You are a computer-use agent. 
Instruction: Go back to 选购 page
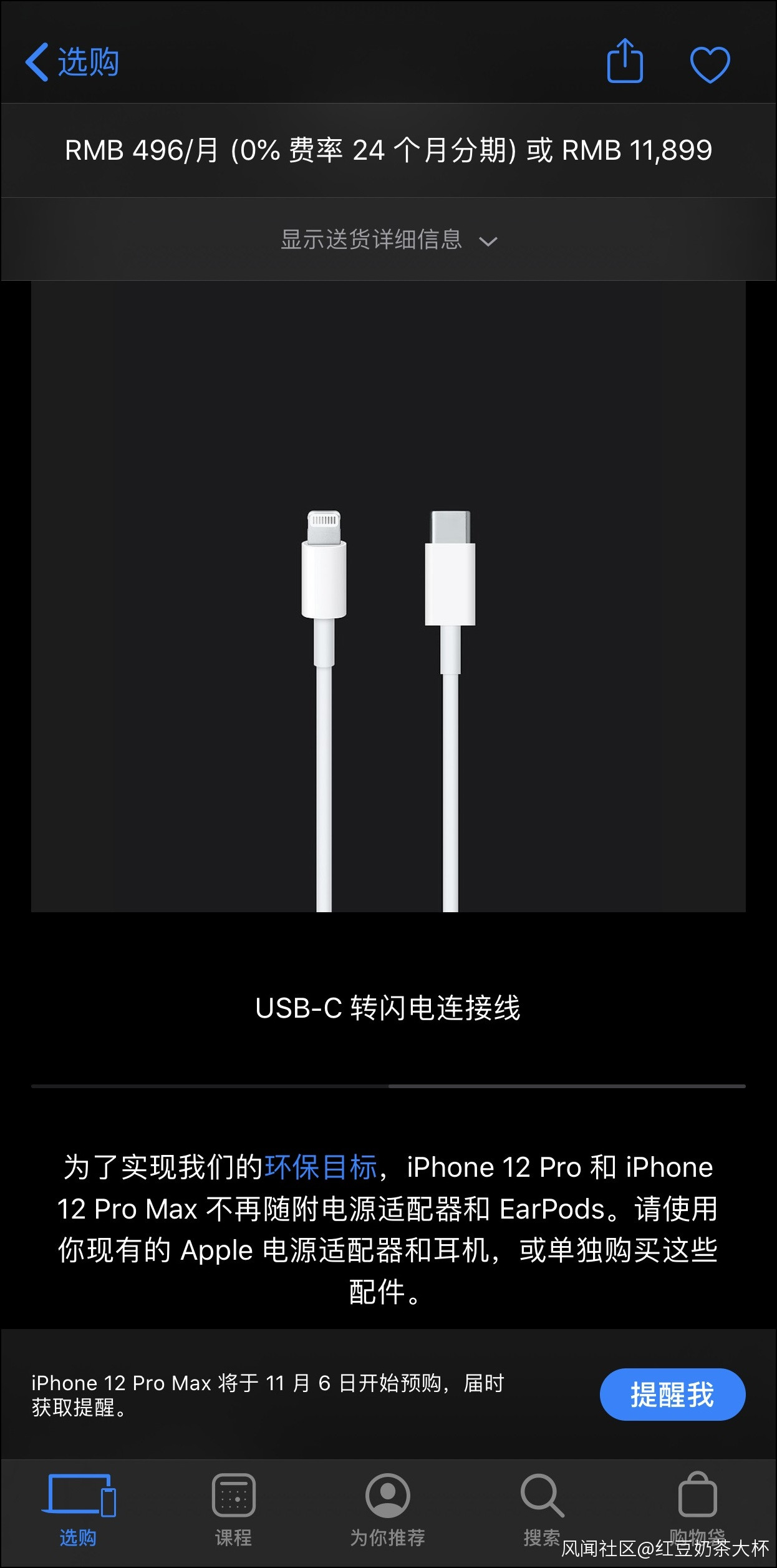click(x=72, y=62)
